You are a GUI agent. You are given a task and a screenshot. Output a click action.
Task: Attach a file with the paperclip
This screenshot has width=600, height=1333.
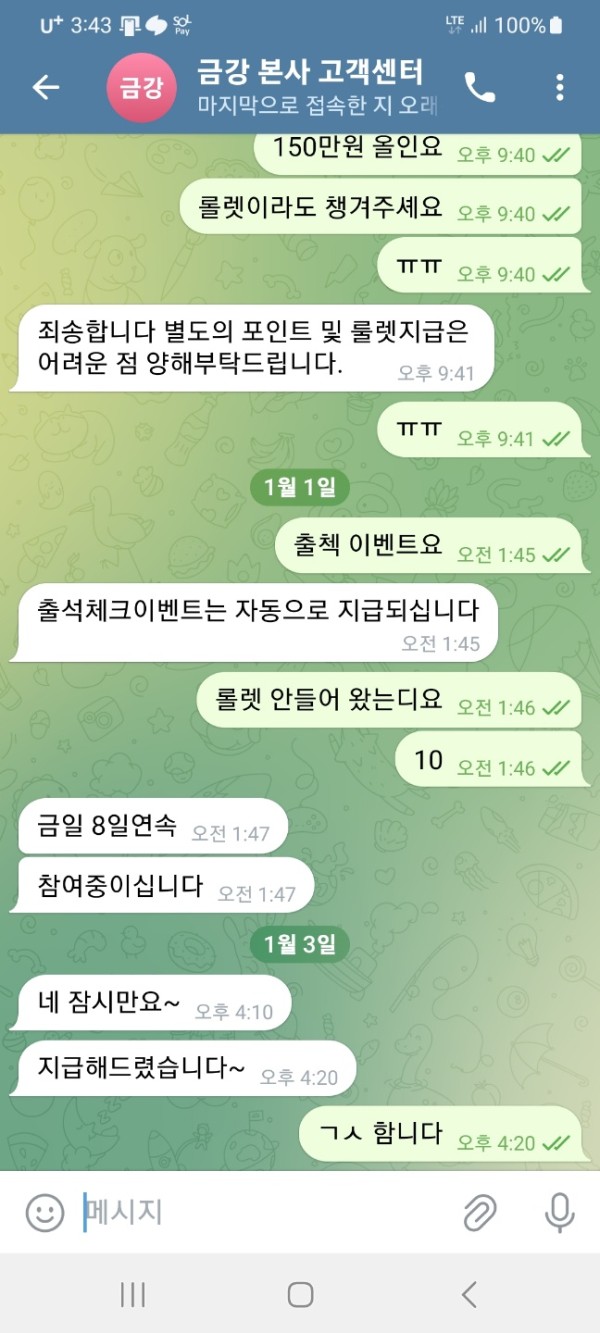pyautogui.click(x=480, y=1213)
